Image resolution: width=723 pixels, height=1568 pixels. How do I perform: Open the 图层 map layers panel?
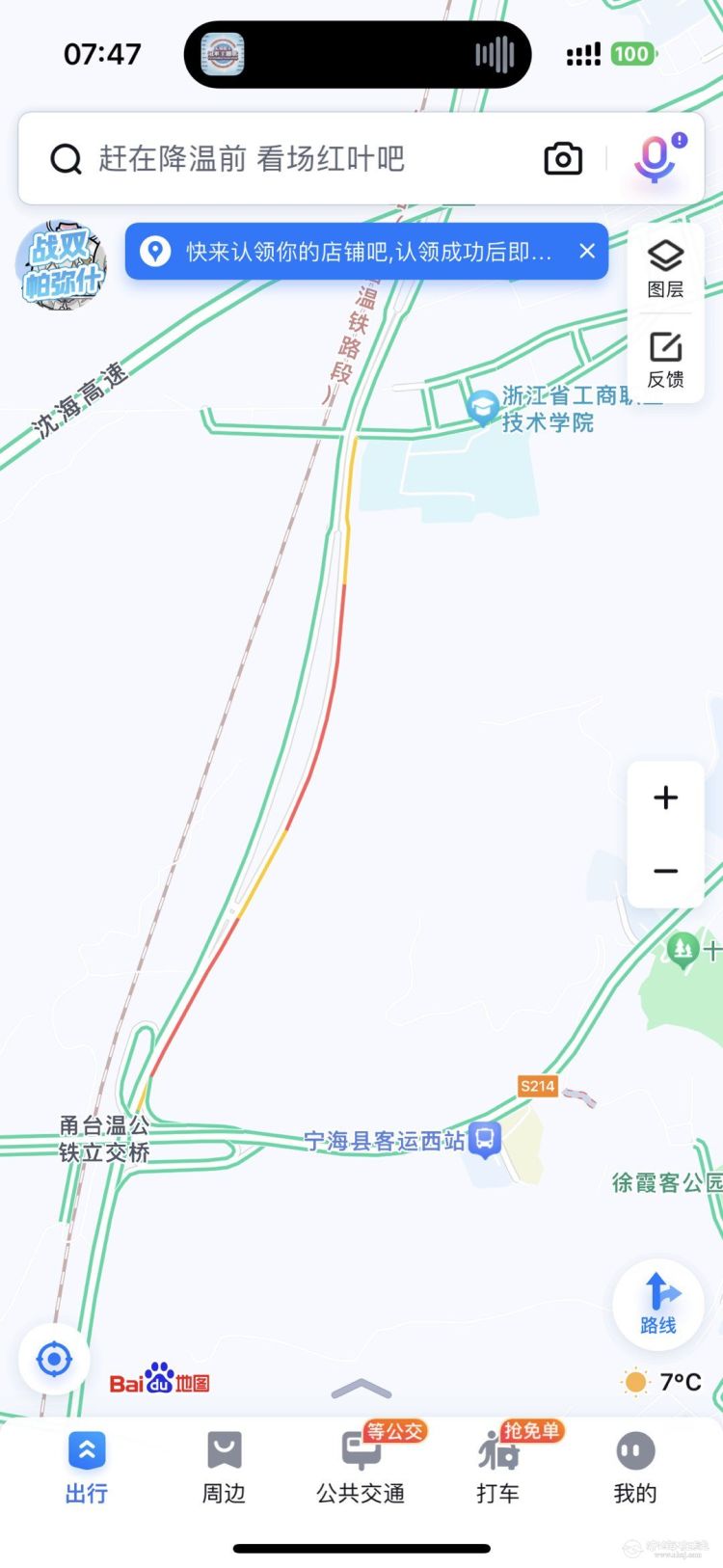click(665, 269)
